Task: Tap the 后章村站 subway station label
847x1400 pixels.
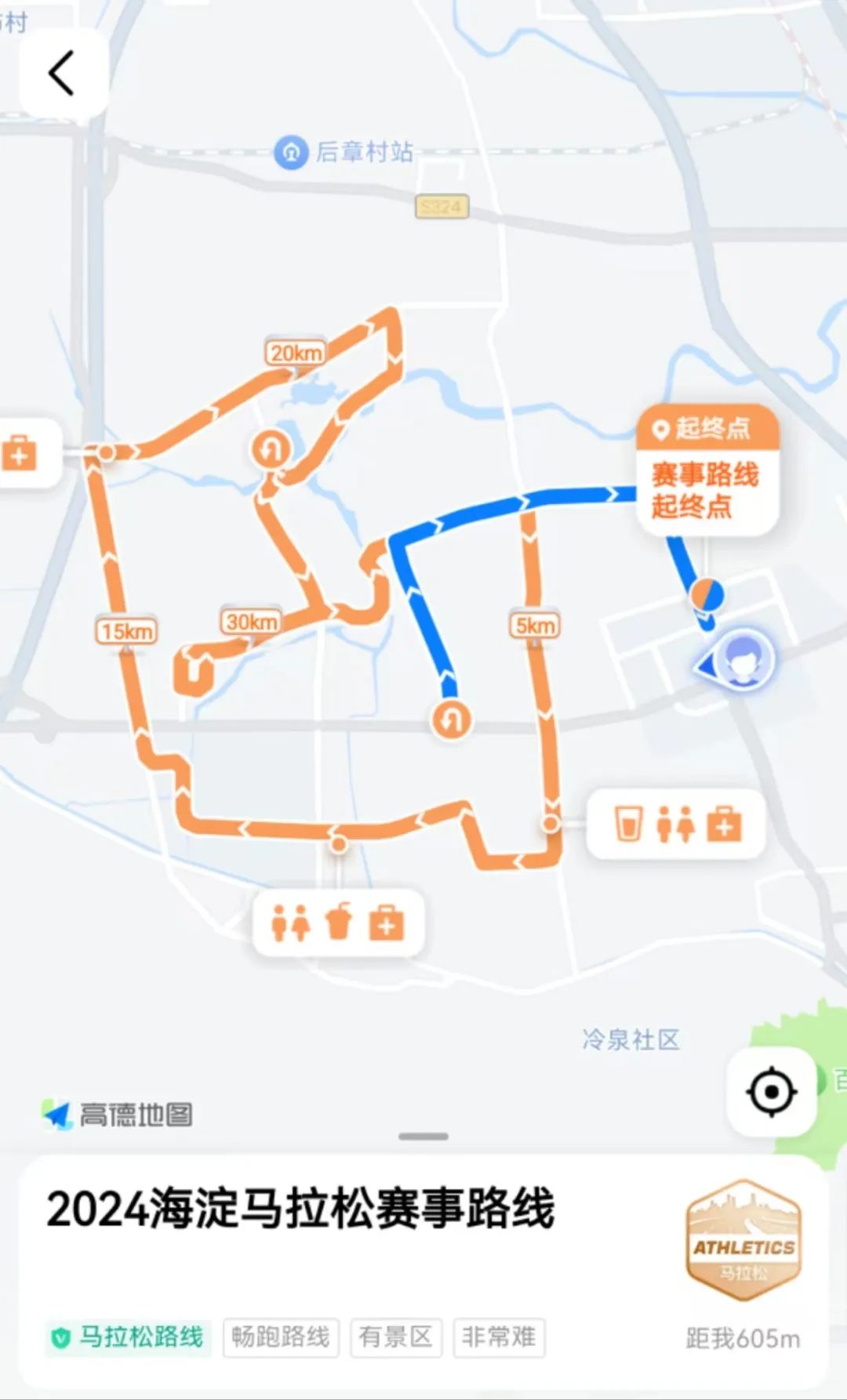Action: click(345, 151)
